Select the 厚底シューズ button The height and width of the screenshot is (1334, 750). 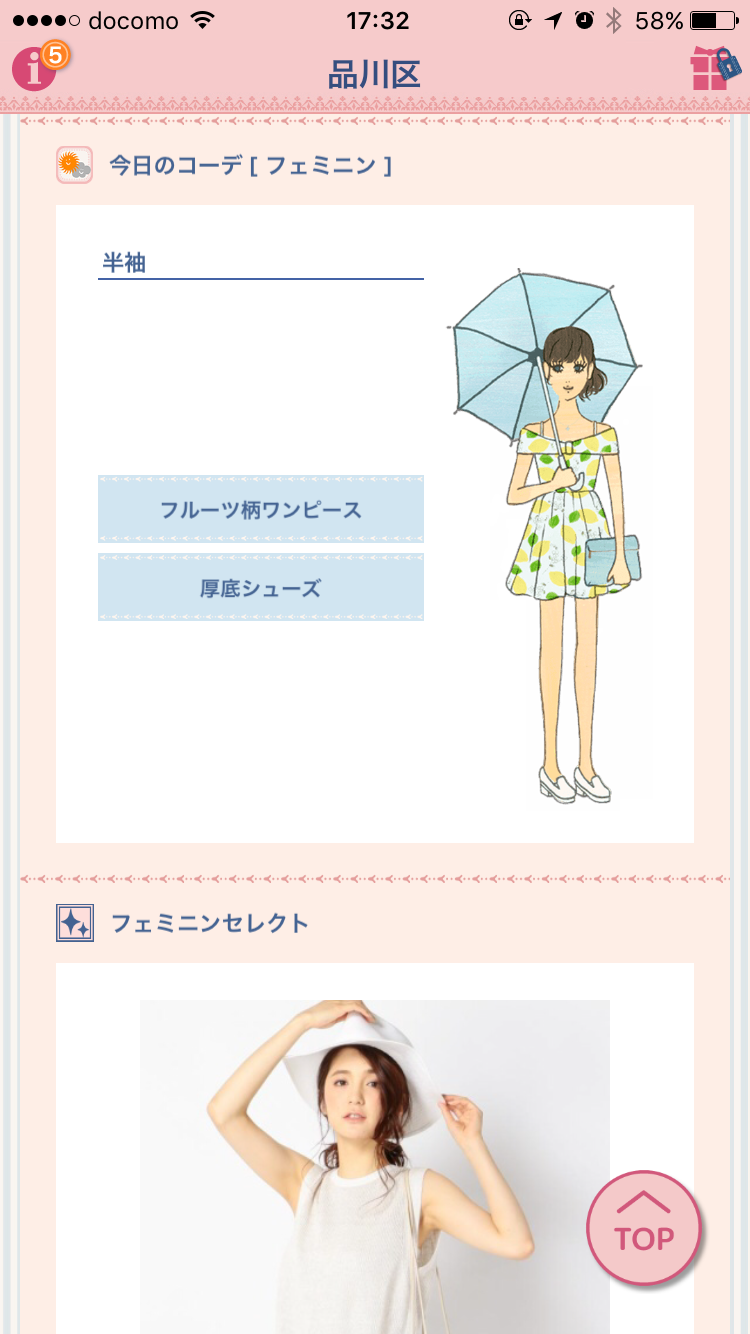point(260,588)
